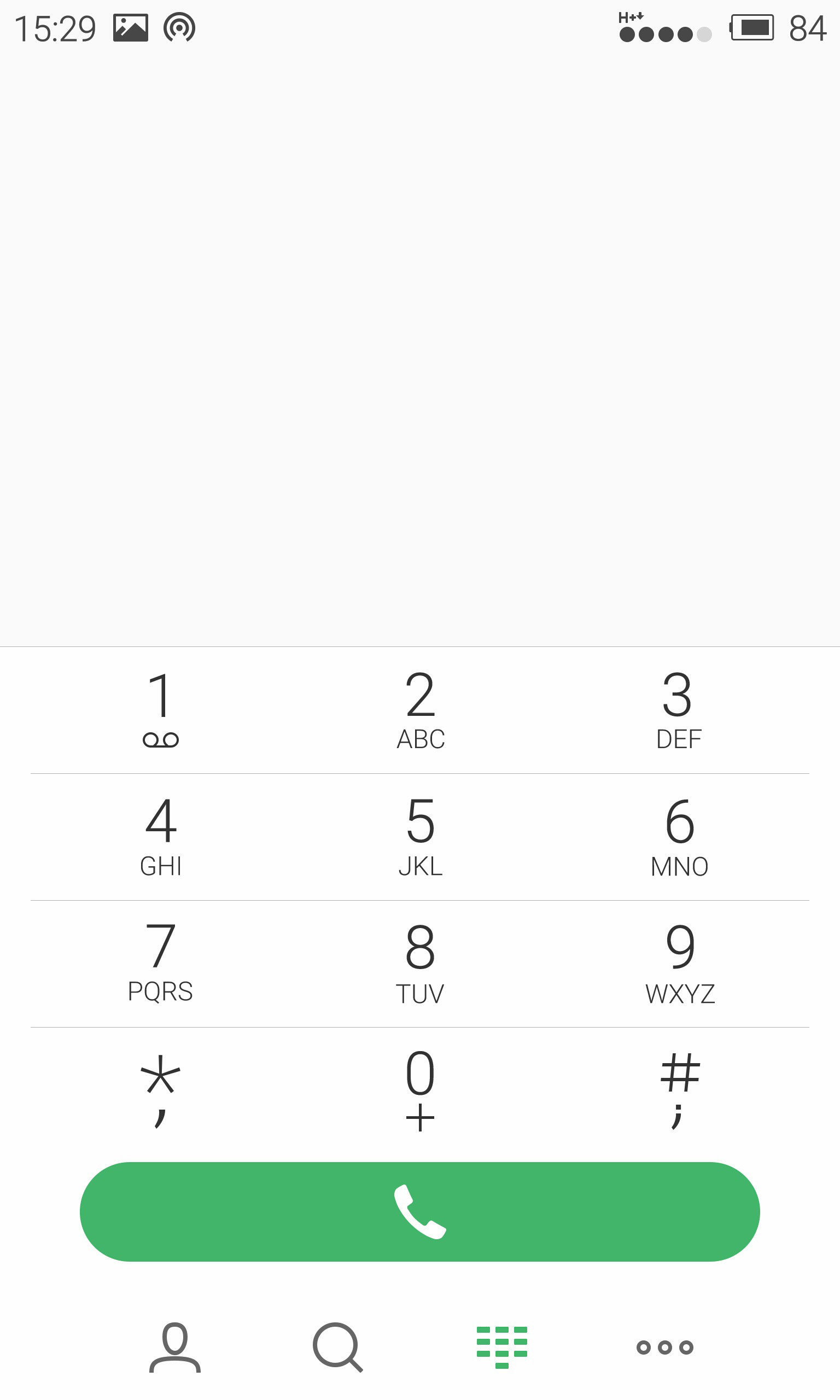Dial digit 9 WXYZ
This screenshot has height=1400, width=840.
pyautogui.click(x=678, y=963)
